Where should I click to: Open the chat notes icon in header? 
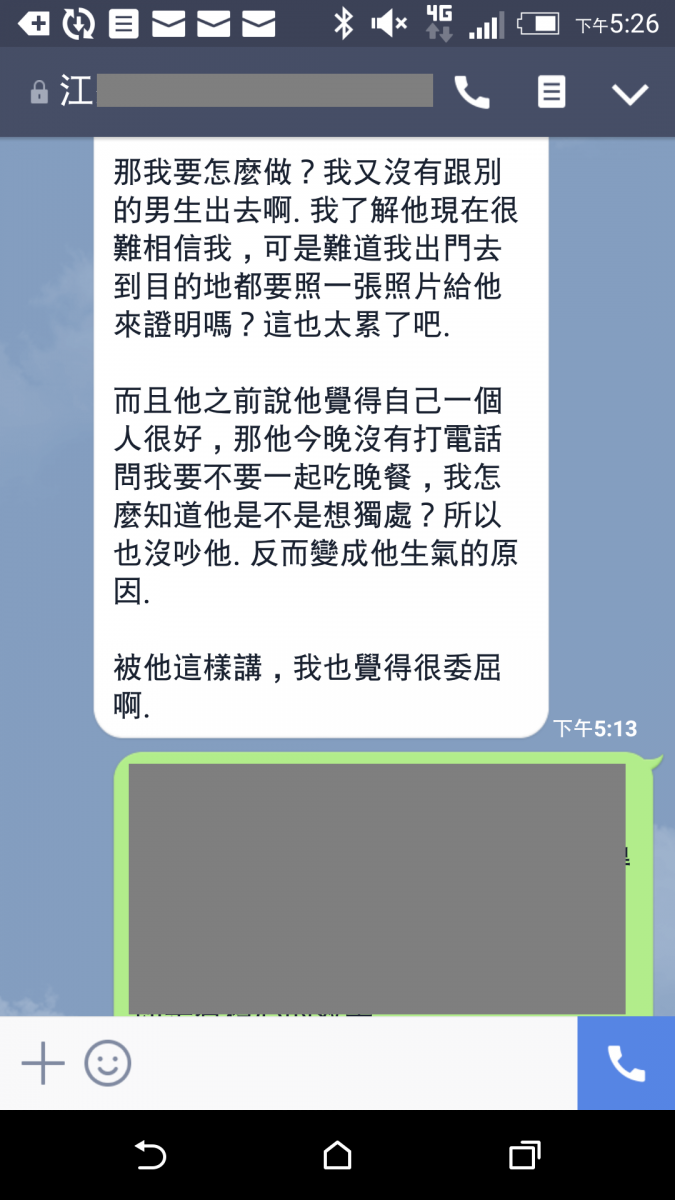[551, 93]
